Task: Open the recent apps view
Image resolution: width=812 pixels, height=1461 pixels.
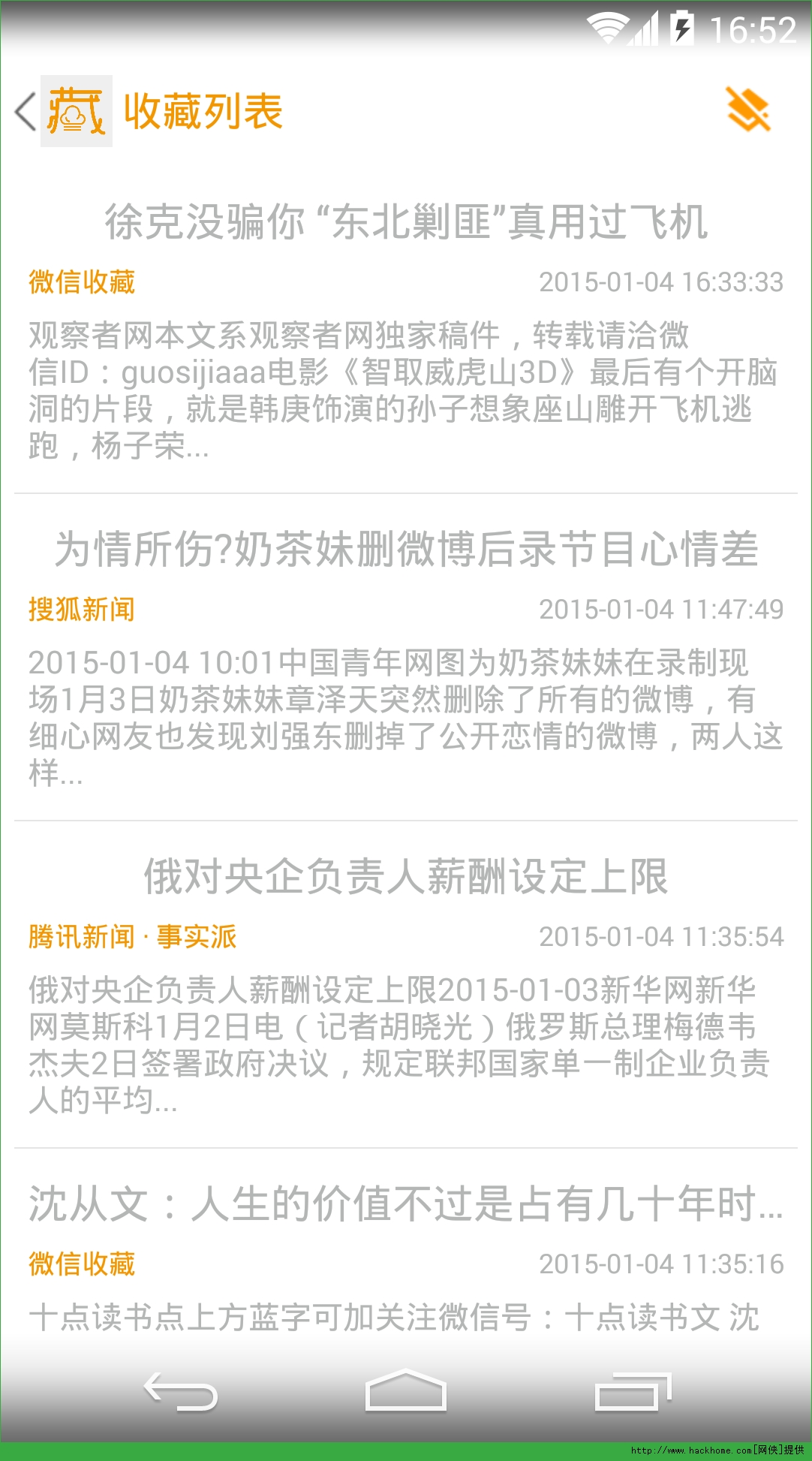Action: [x=632, y=1392]
